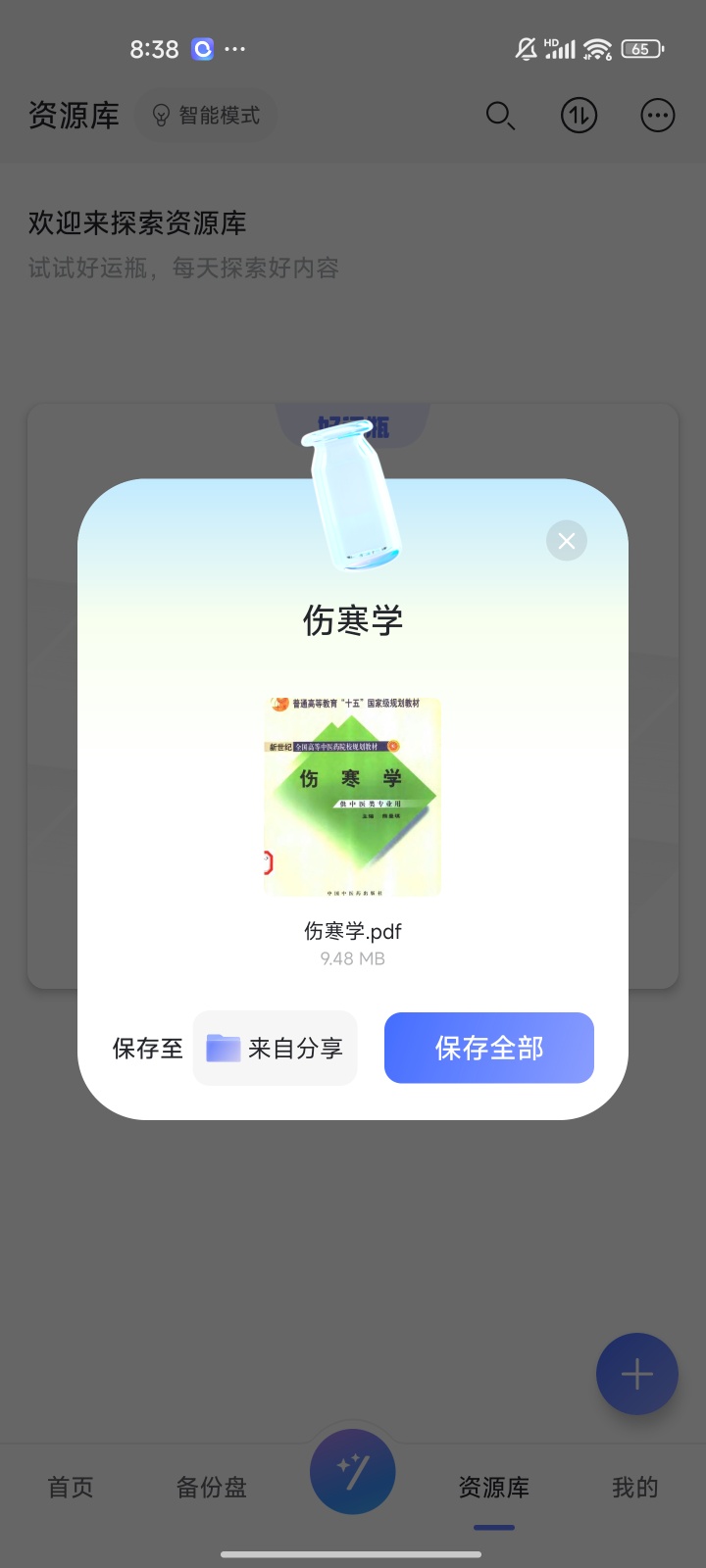Go to the 我的 tab
706x1568 pixels.
[634, 1488]
